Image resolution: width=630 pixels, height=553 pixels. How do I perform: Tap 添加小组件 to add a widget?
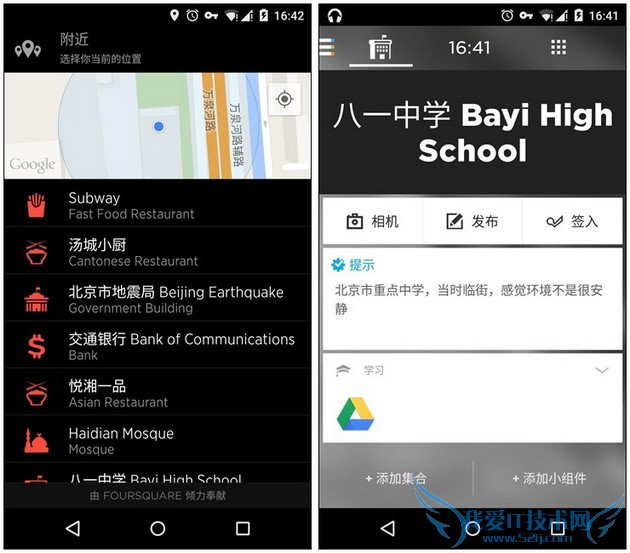pyautogui.click(x=549, y=478)
